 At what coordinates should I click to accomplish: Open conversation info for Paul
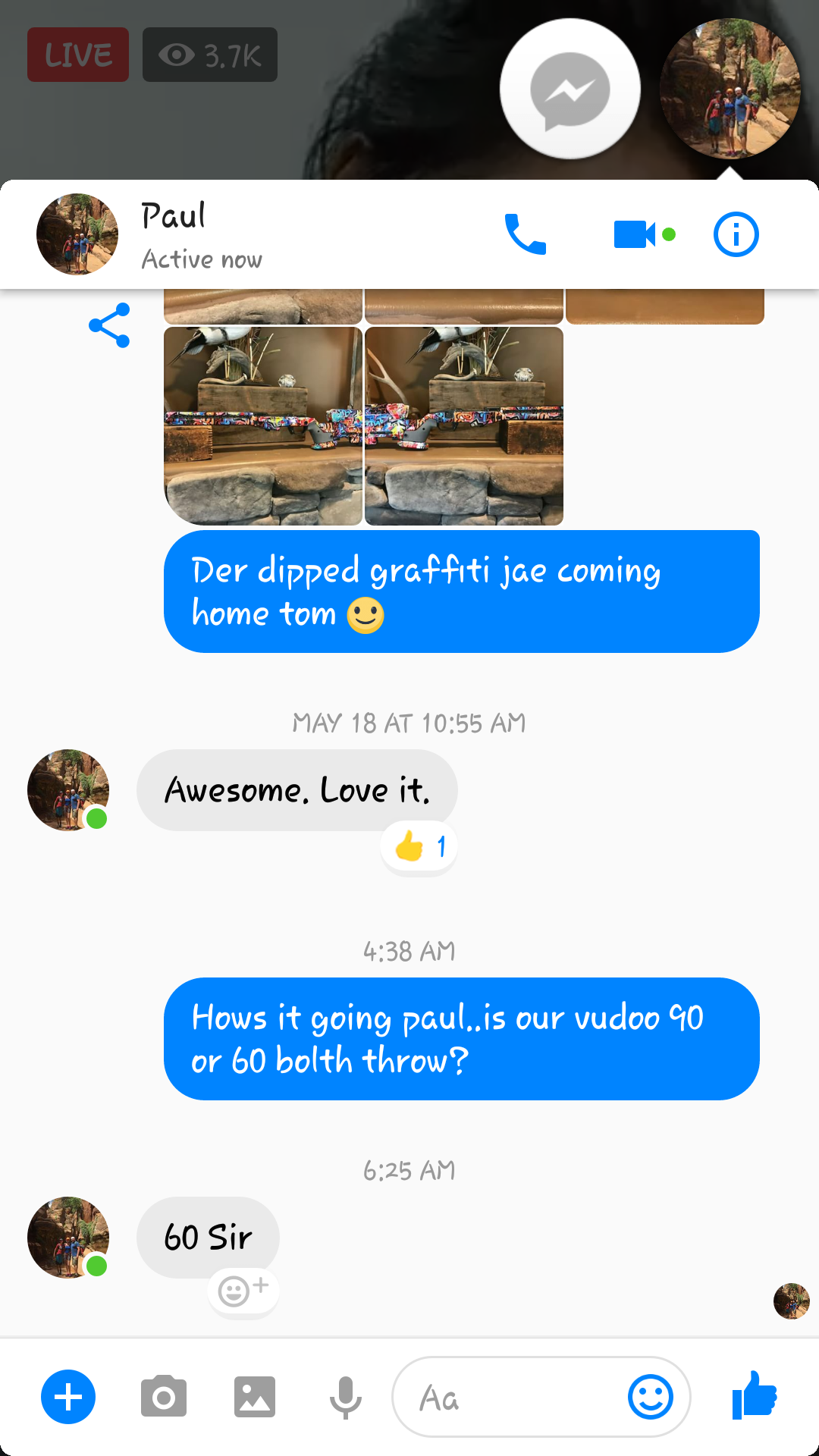(736, 234)
